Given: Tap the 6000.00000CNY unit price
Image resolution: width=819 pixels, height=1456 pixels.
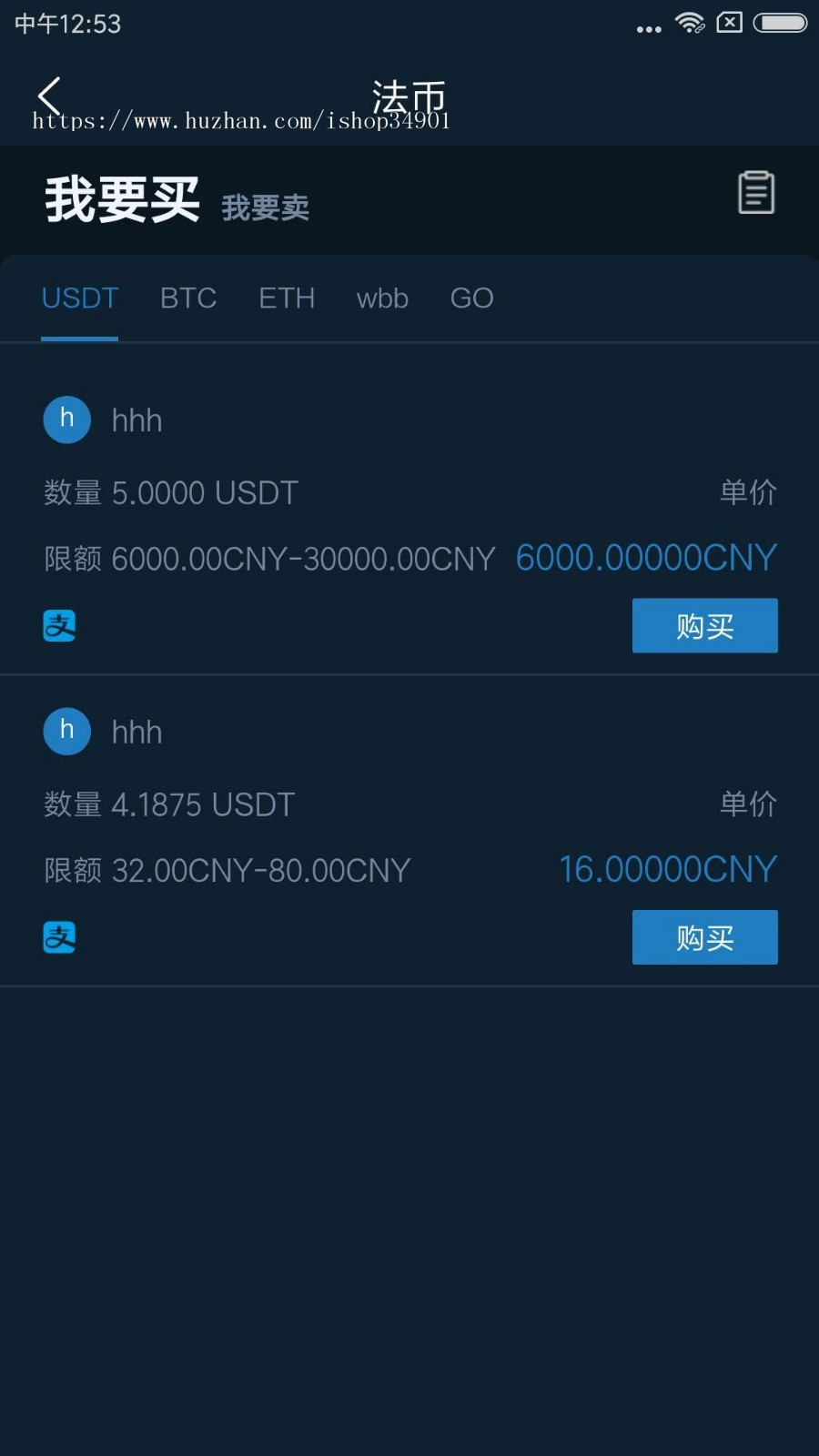Looking at the screenshot, I should tap(646, 558).
